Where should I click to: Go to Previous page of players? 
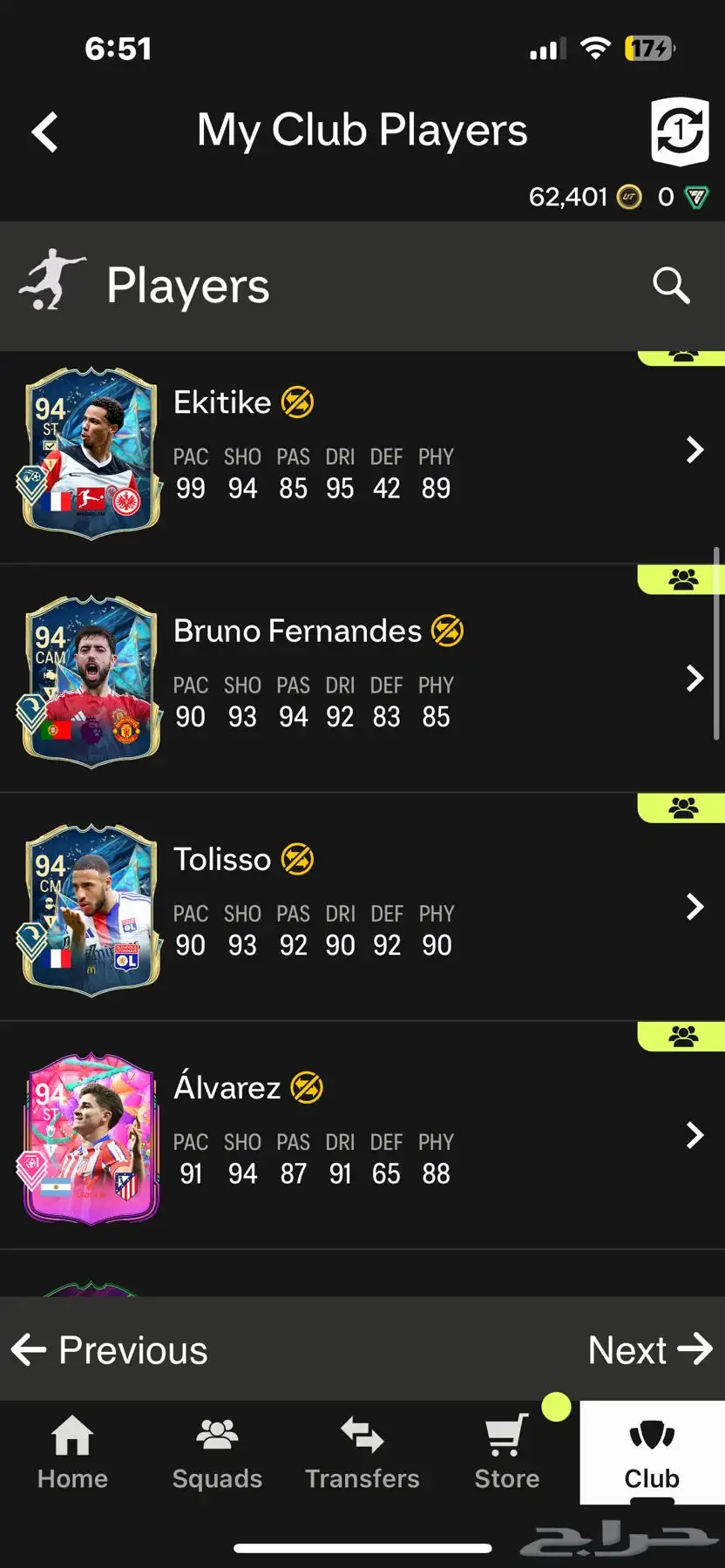(111, 1350)
